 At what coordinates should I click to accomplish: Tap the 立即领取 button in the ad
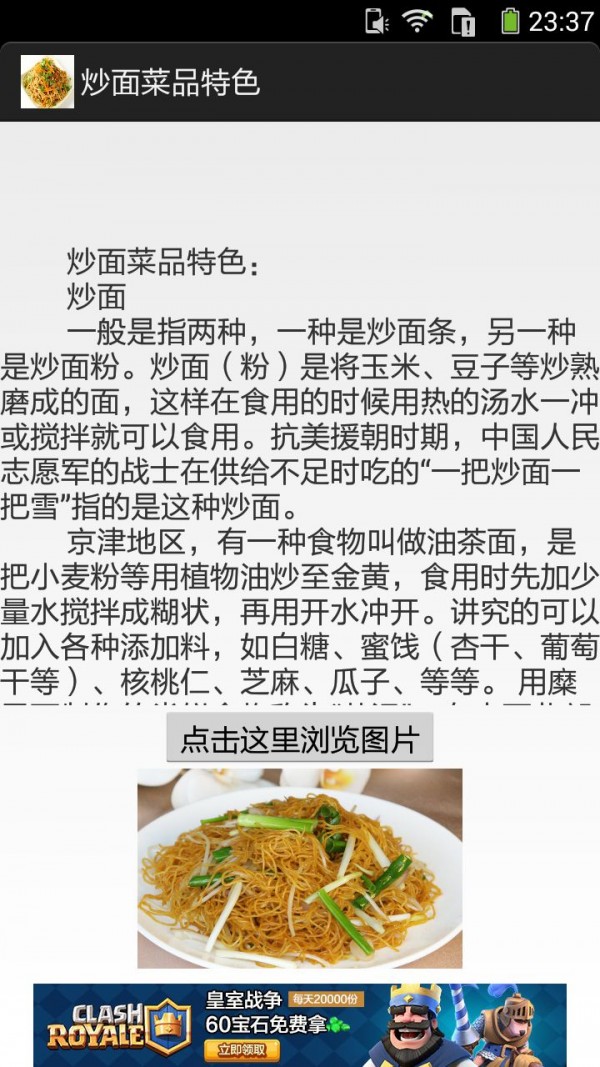243,1050
